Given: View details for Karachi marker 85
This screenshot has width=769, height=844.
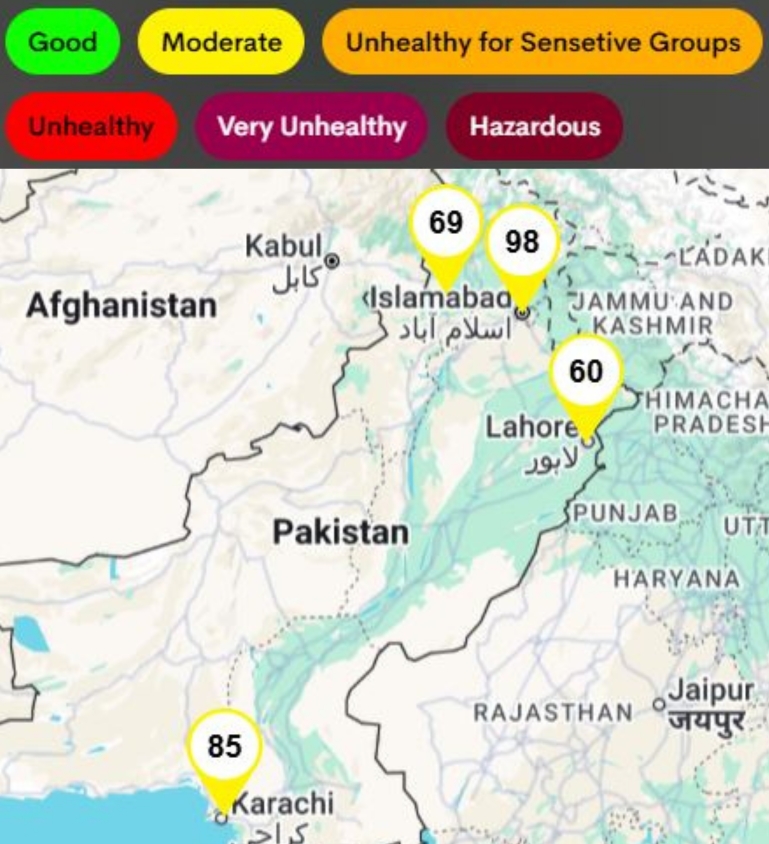Looking at the screenshot, I should coord(225,747).
